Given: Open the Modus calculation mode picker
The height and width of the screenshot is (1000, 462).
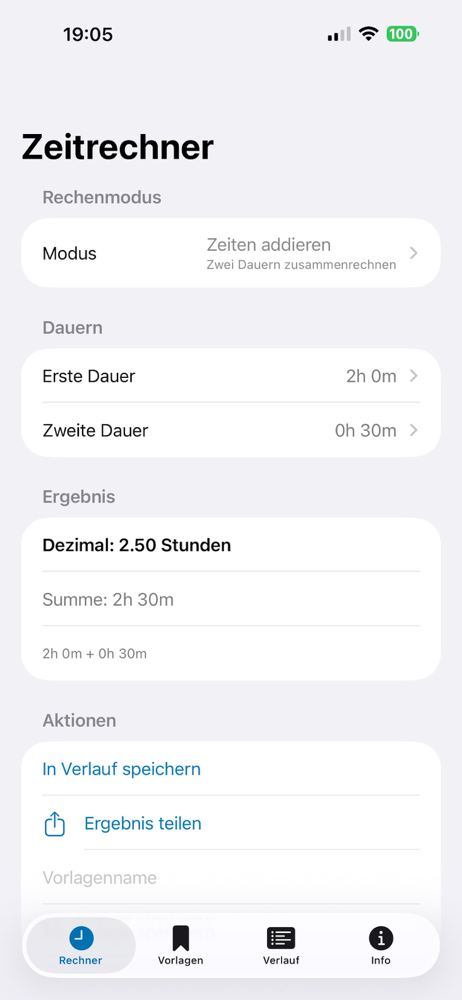Looking at the screenshot, I should tap(231, 253).
